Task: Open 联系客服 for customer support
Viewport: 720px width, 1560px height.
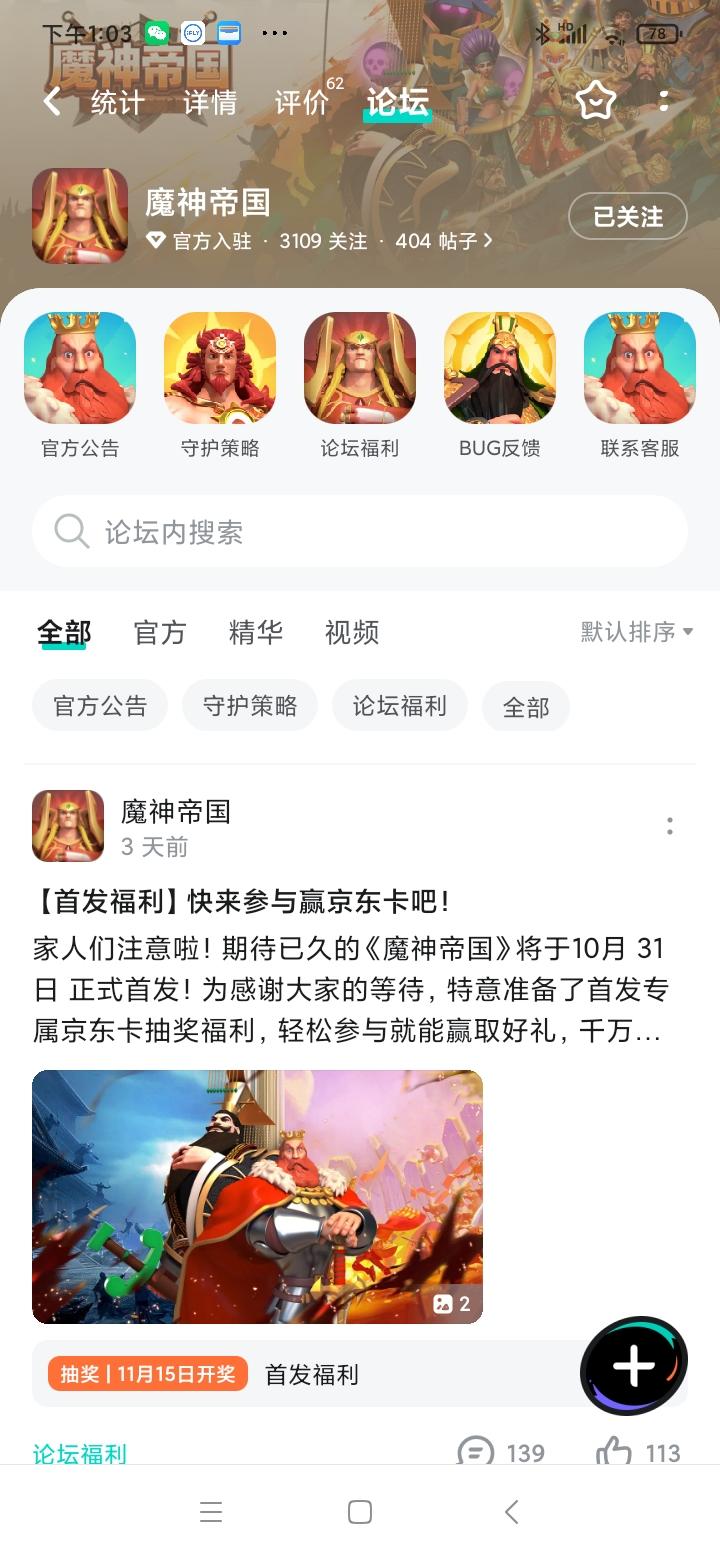Action: [640, 366]
